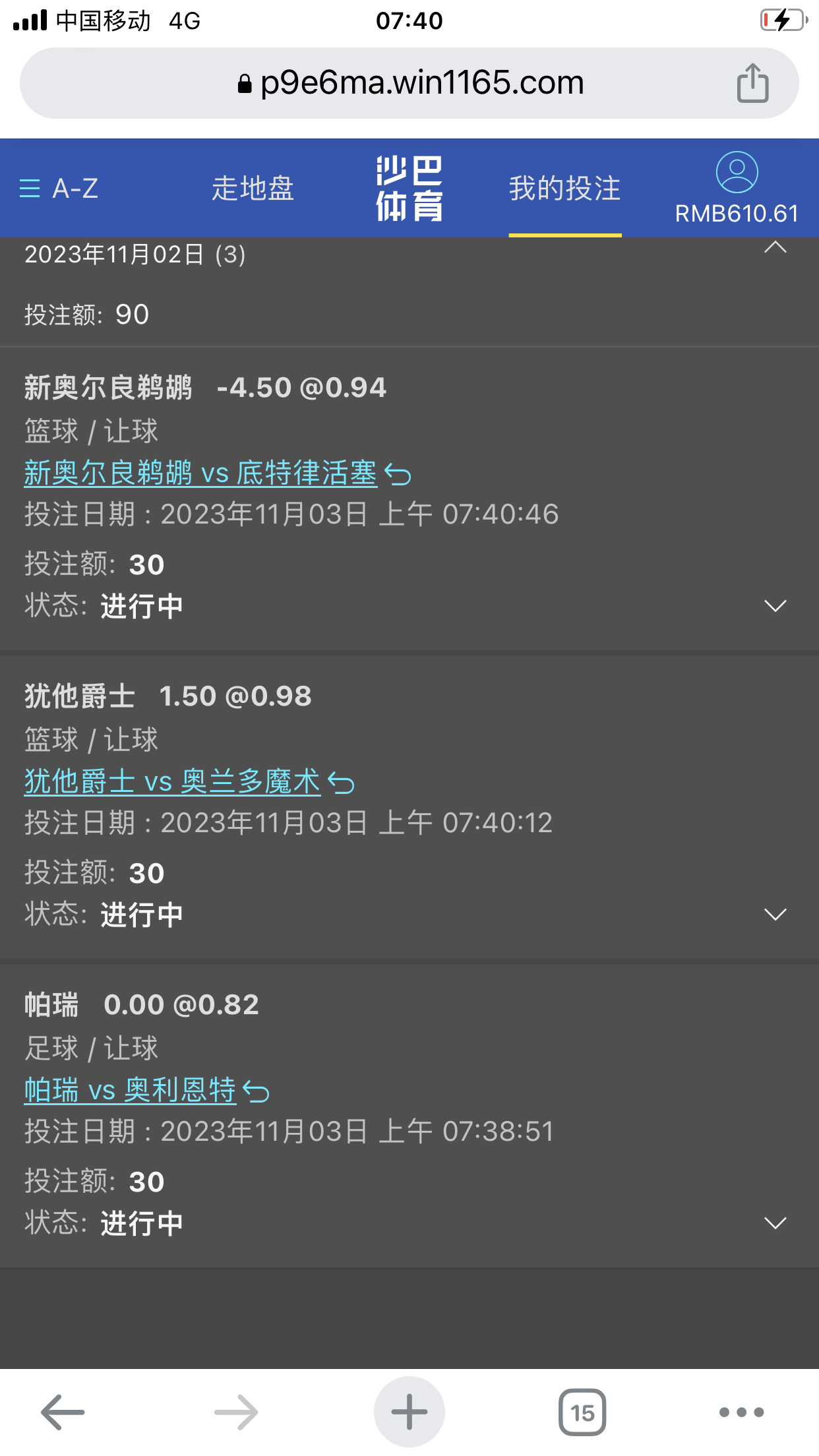819x1456 pixels.
Task: Expand the 犹他爵士 bet details
Action: tap(775, 915)
